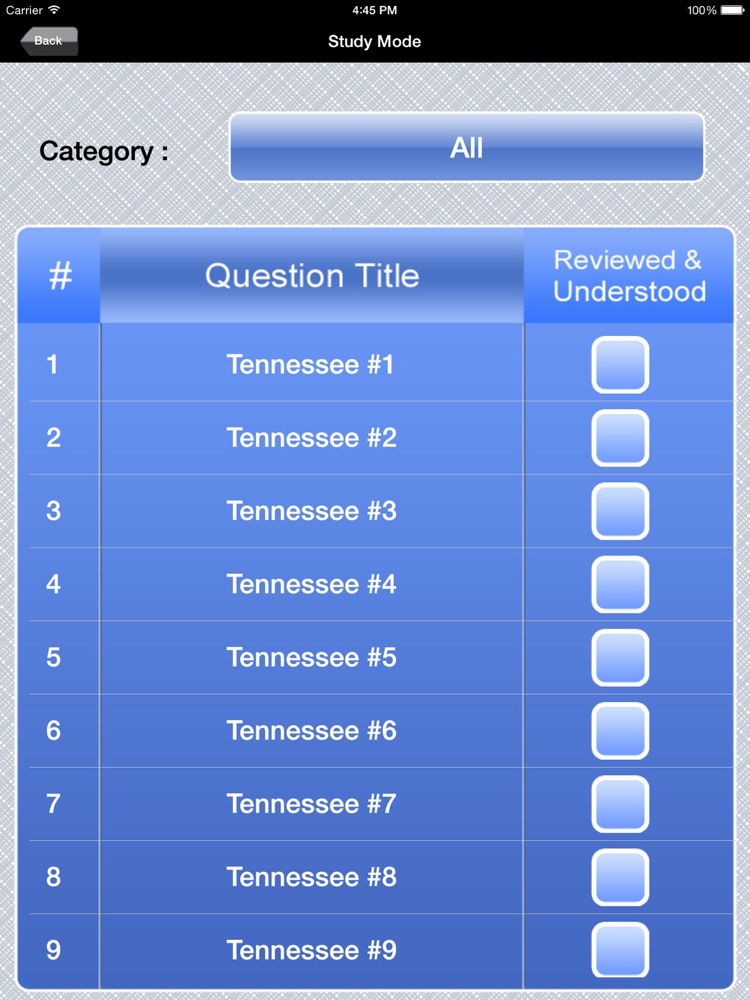Viewport: 750px width, 1000px height.
Task: Tap the Wi-Fi icon in the status bar
Action: tap(52, 10)
